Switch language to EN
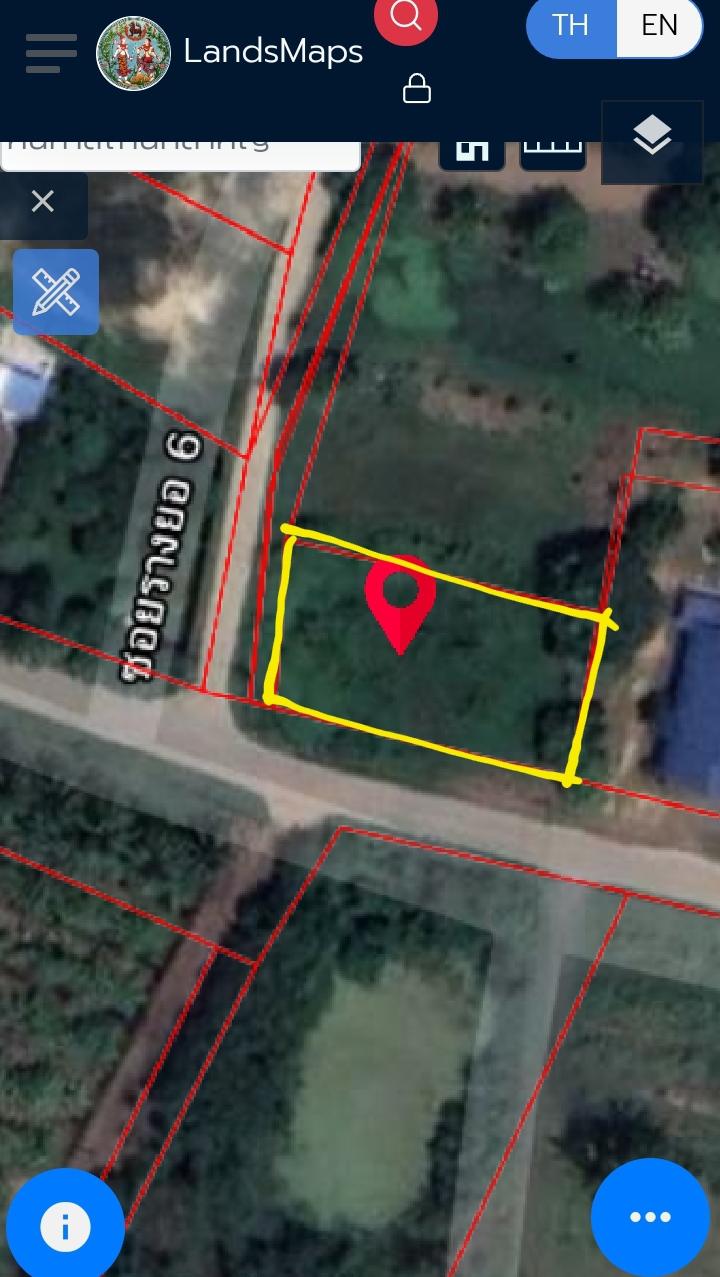The height and width of the screenshot is (1277, 720). (x=659, y=25)
